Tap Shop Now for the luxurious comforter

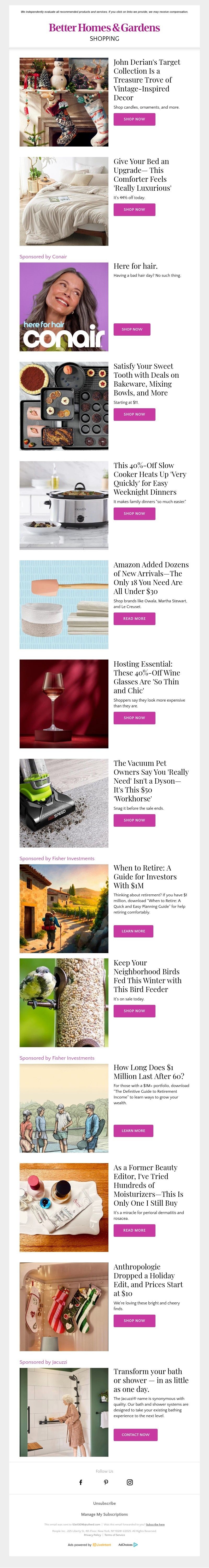[134, 209]
